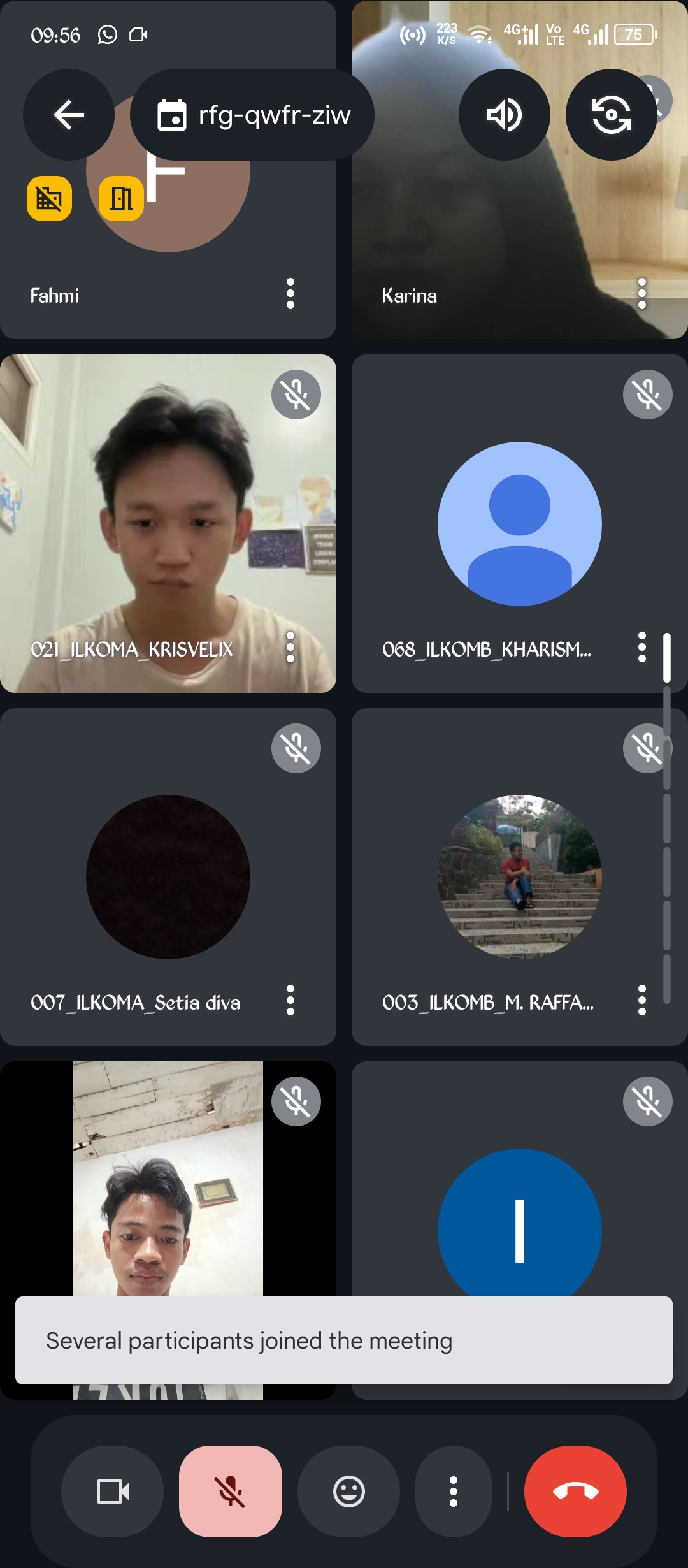Hang up and leave the call

(575, 1492)
